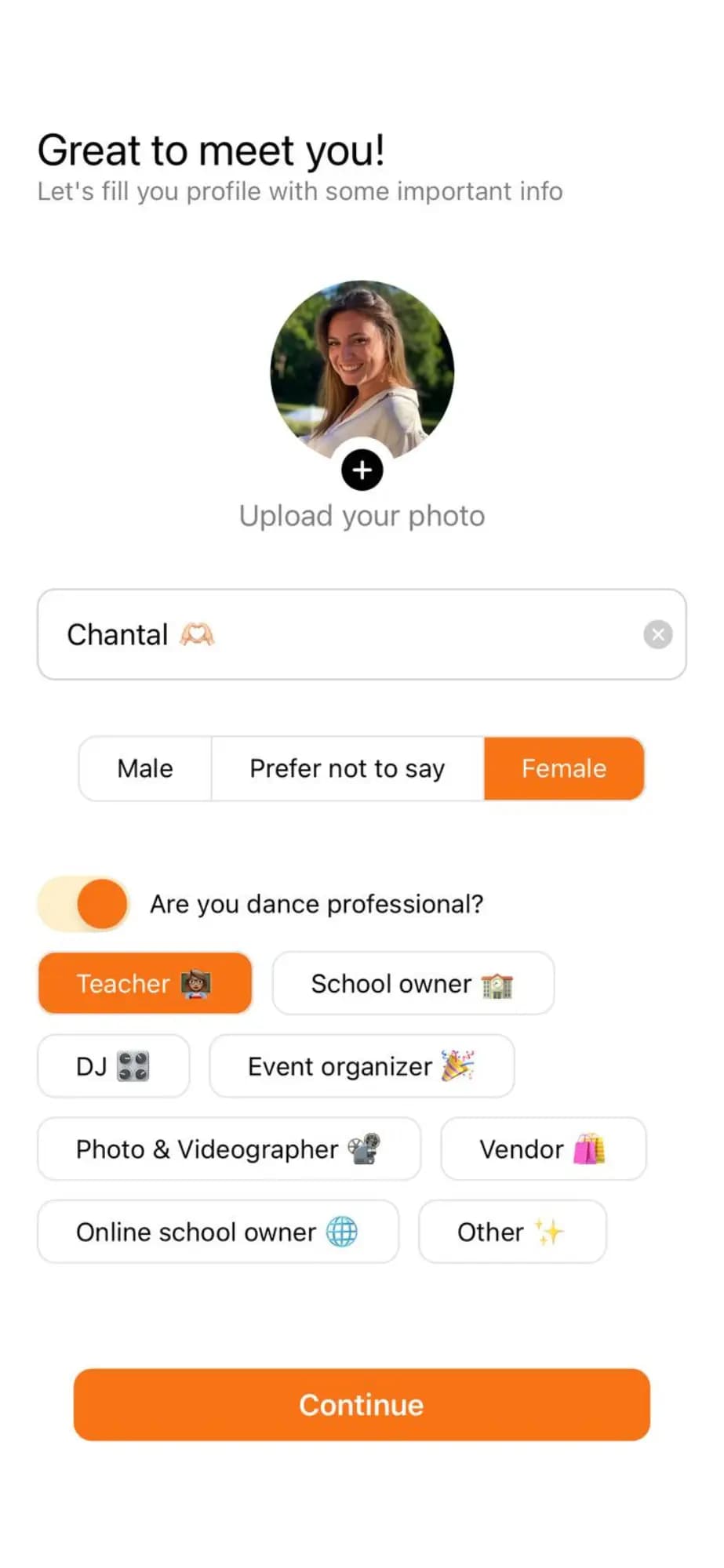The height and width of the screenshot is (1568, 724).
Task: Tap the Other role chip
Action: [511, 1232]
